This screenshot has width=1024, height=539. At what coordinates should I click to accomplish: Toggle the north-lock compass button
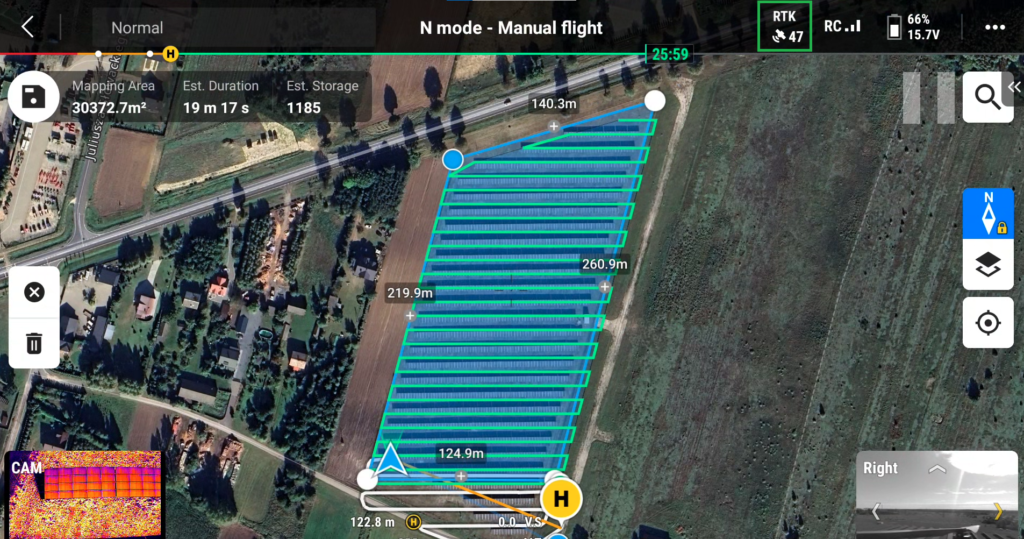click(987, 214)
